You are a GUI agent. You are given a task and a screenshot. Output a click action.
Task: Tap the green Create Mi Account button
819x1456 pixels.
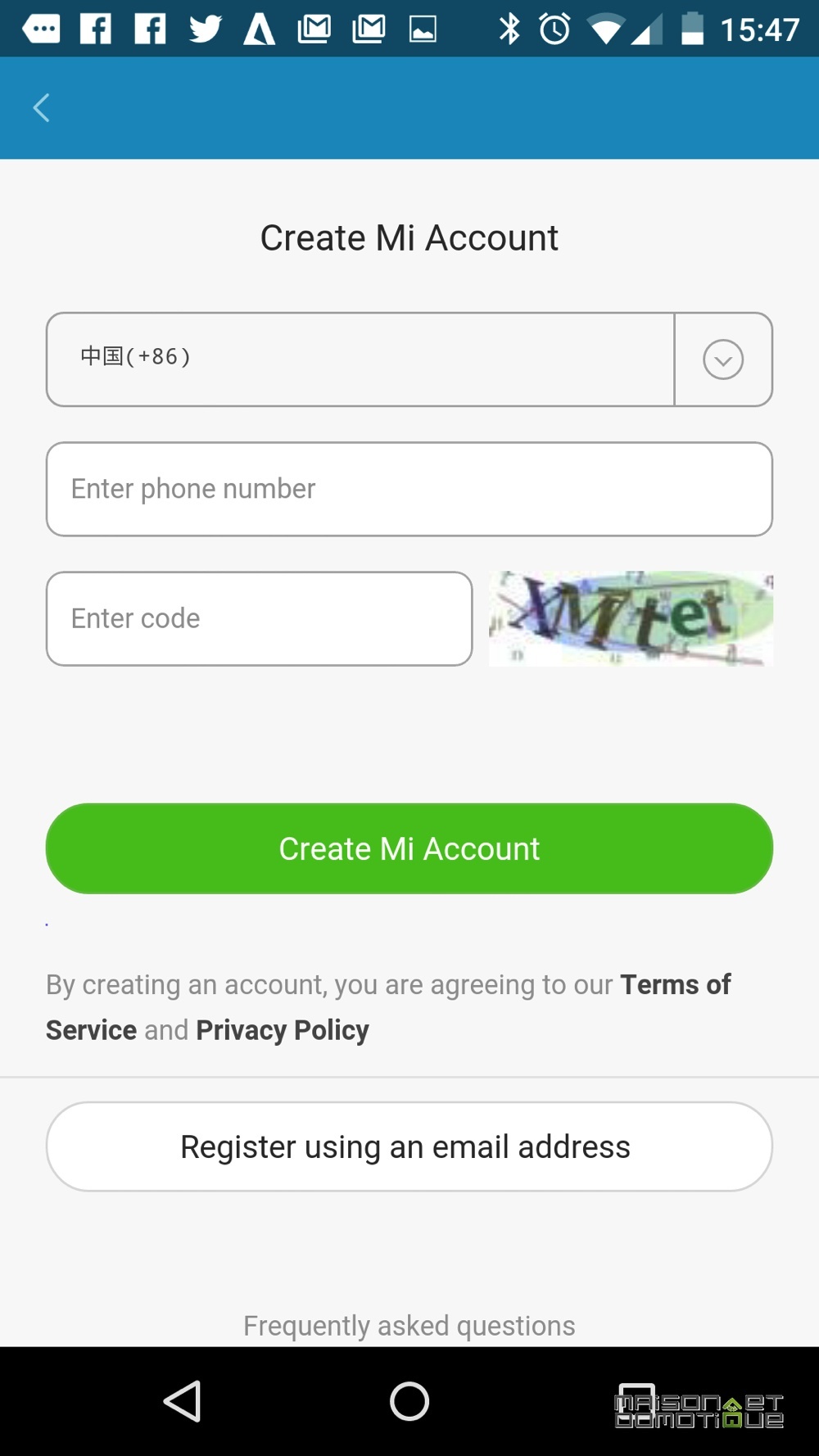tap(409, 848)
